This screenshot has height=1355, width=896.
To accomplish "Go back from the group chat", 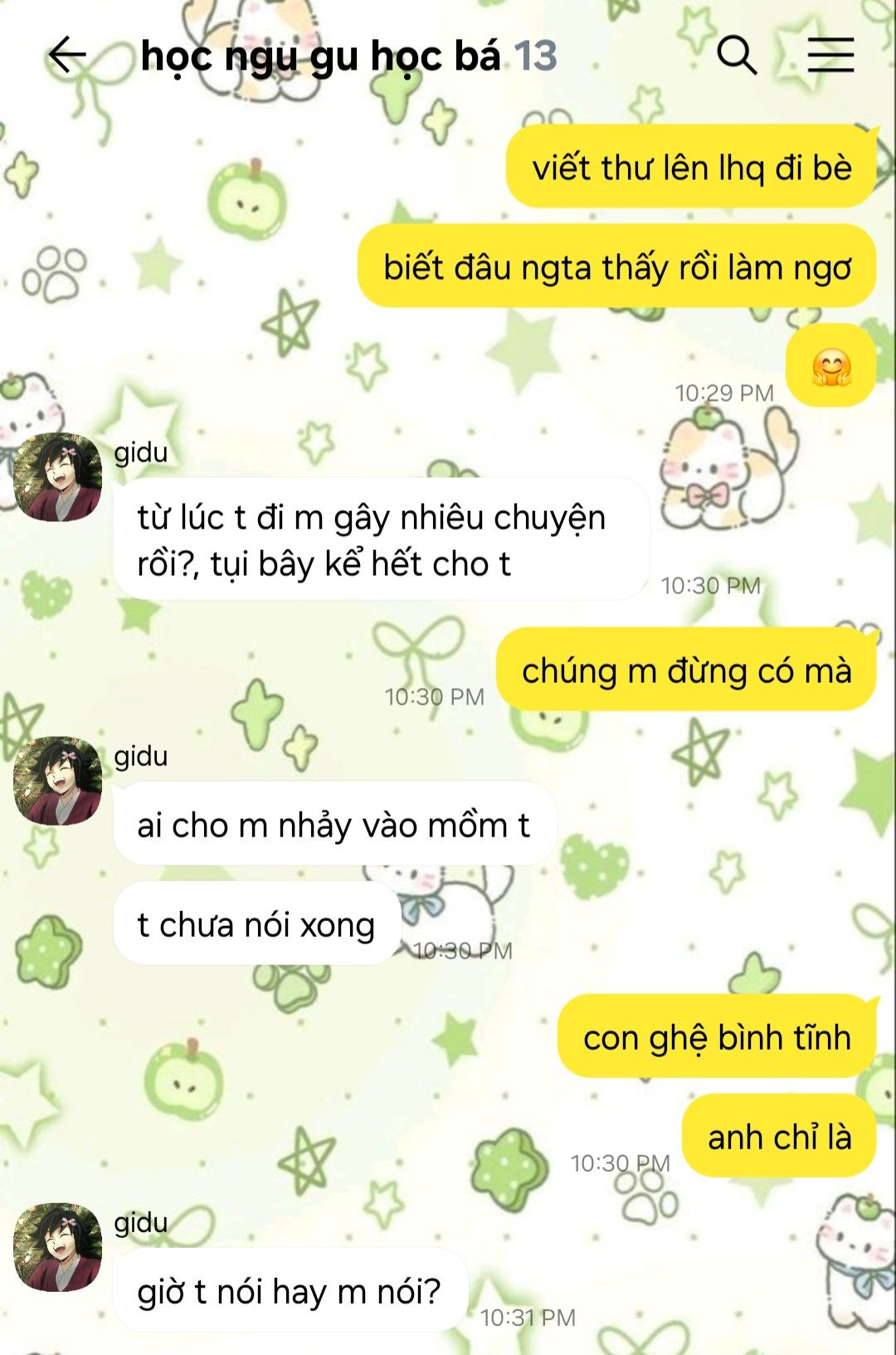I will tap(67, 56).
